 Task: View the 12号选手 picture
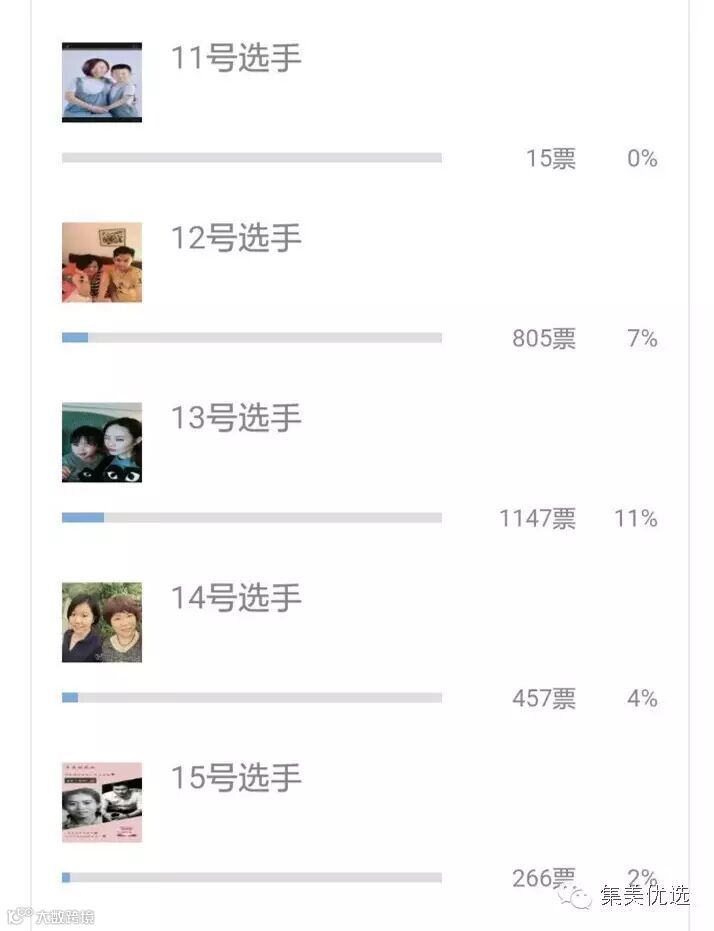click(x=102, y=262)
